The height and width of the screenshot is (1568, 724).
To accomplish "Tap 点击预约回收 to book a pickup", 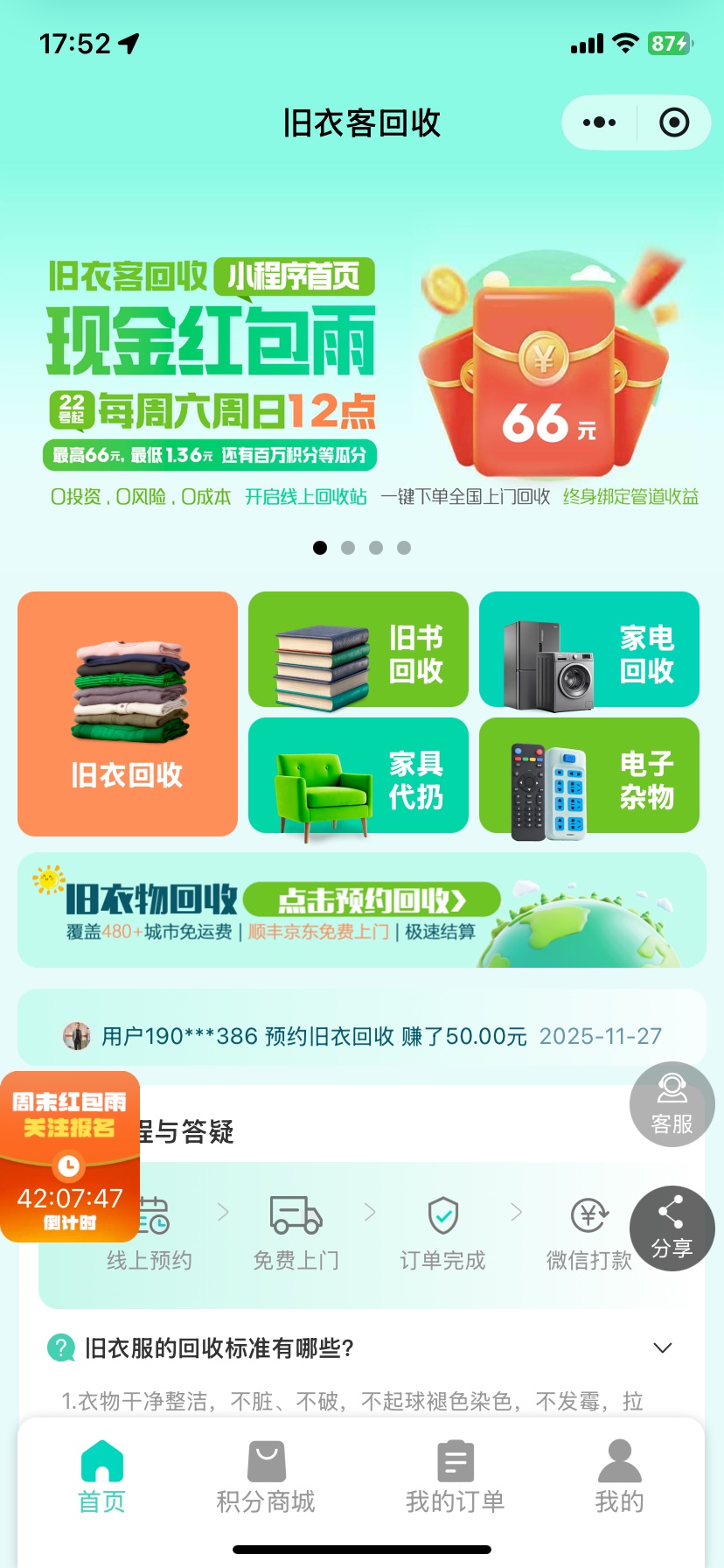I will coord(372,899).
